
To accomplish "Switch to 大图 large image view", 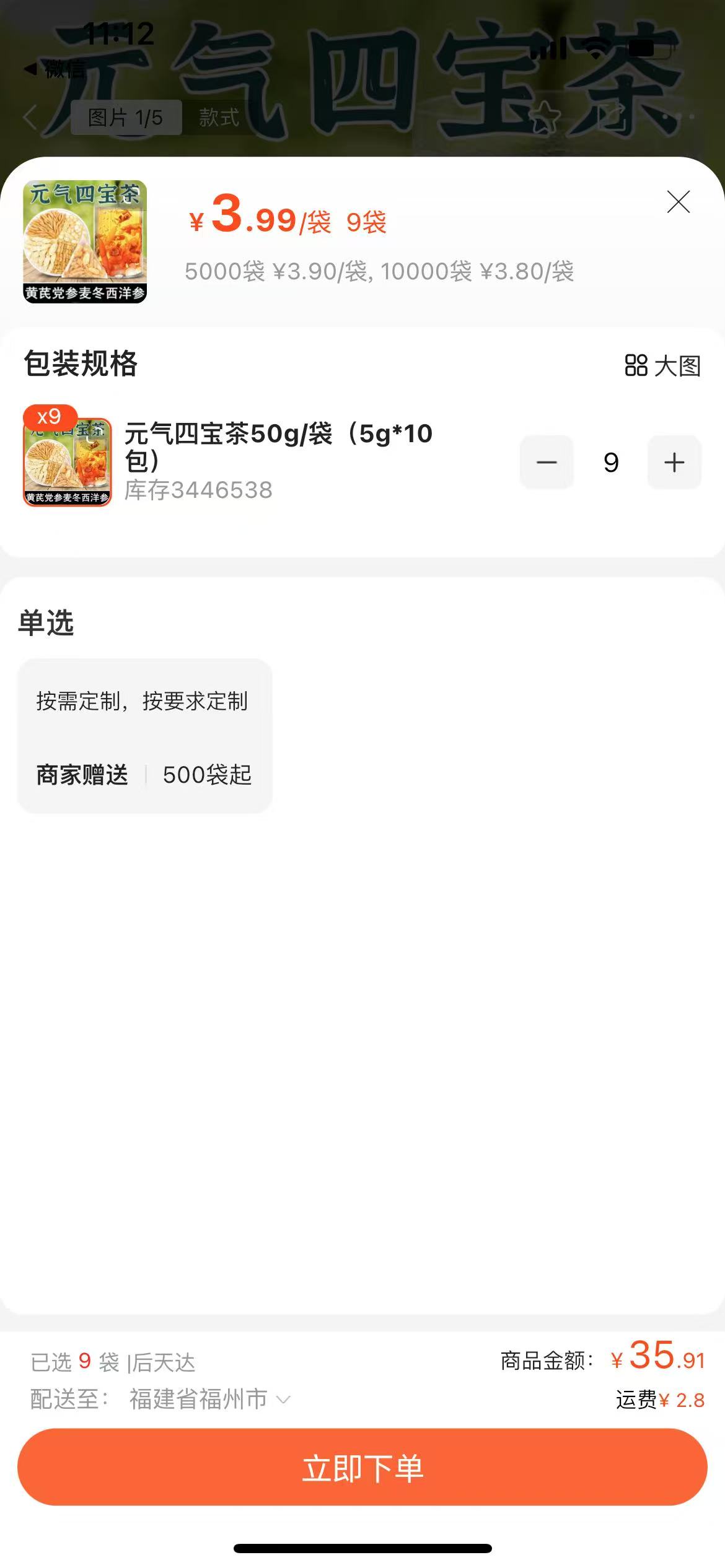I will [x=662, y=365].
